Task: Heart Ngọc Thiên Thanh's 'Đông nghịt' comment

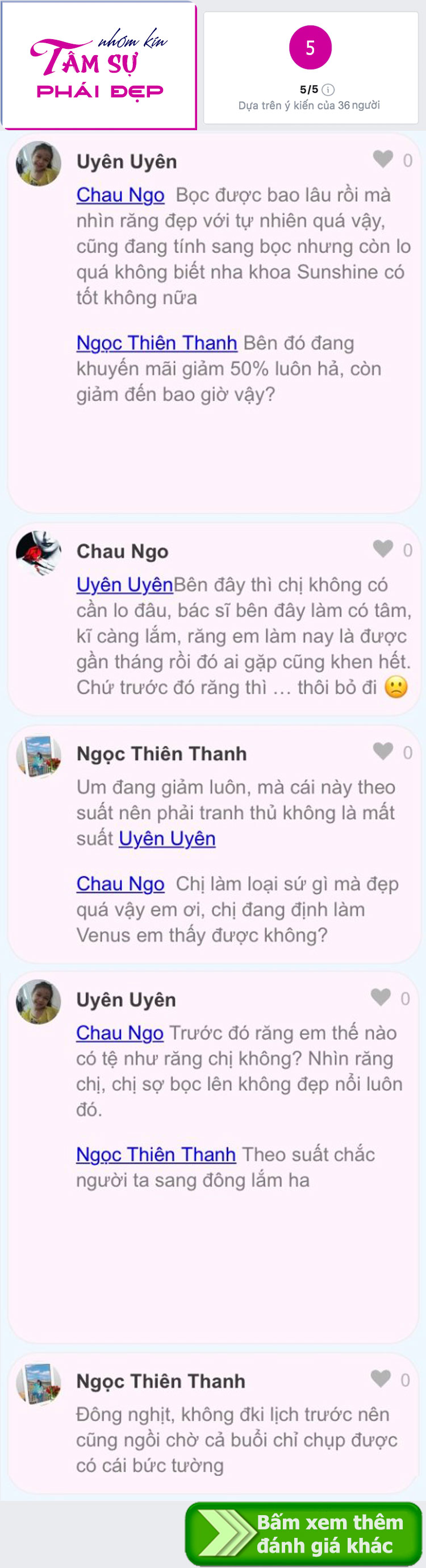Action: pyautogui.click(x=381, y=1379)
